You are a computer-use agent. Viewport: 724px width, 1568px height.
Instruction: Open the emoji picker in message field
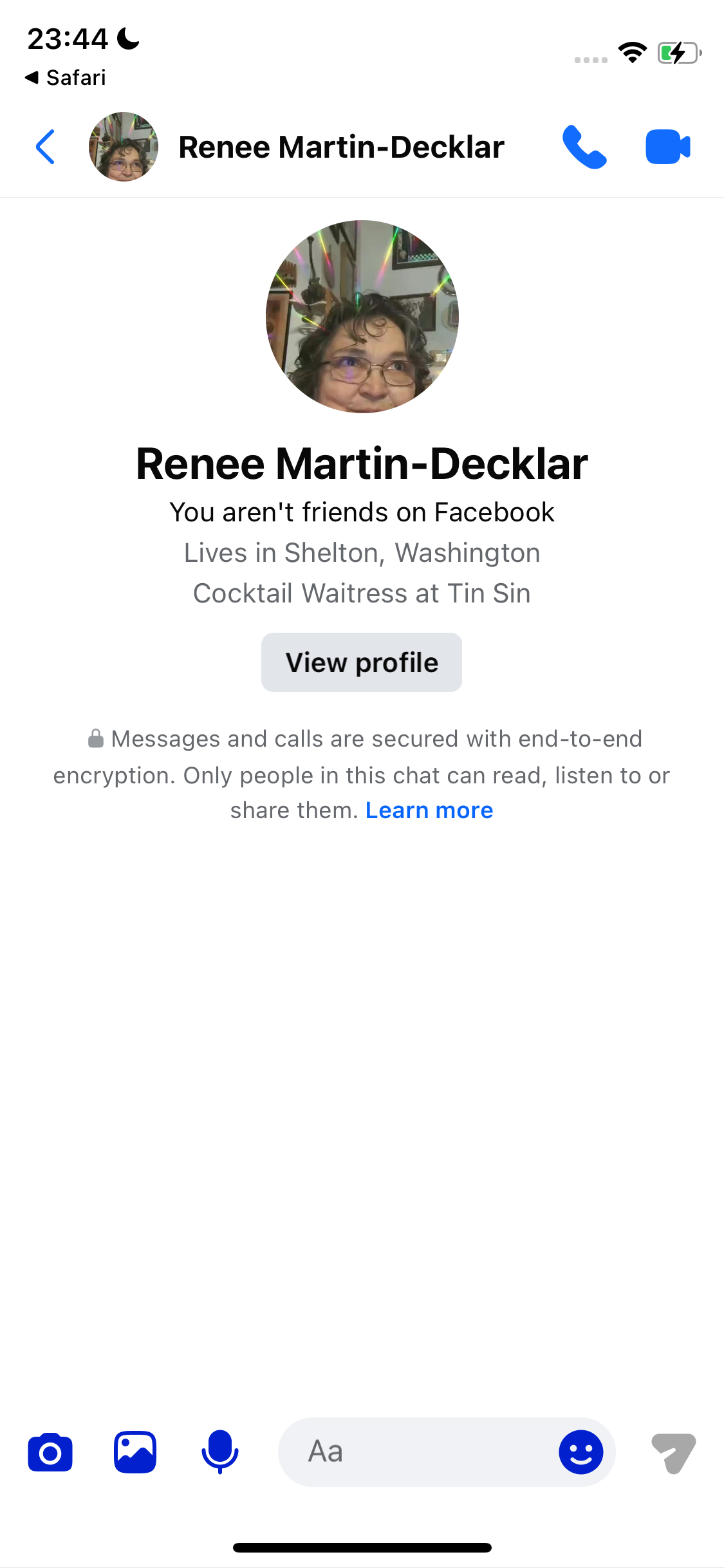click(580, 1452)
